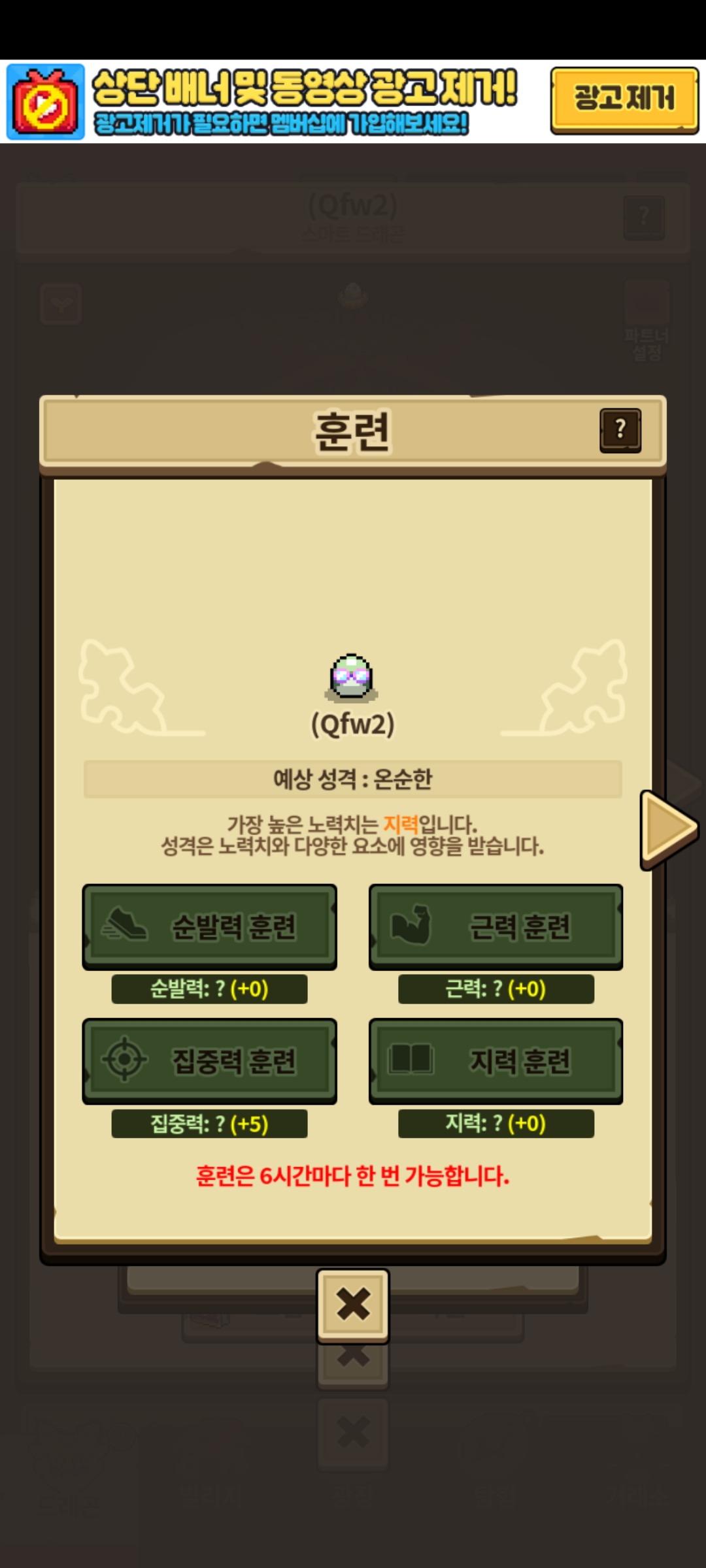Open the help question mark in 훈련 header
The height and width of the screenshot is (1568, 706).
point(620,430)
